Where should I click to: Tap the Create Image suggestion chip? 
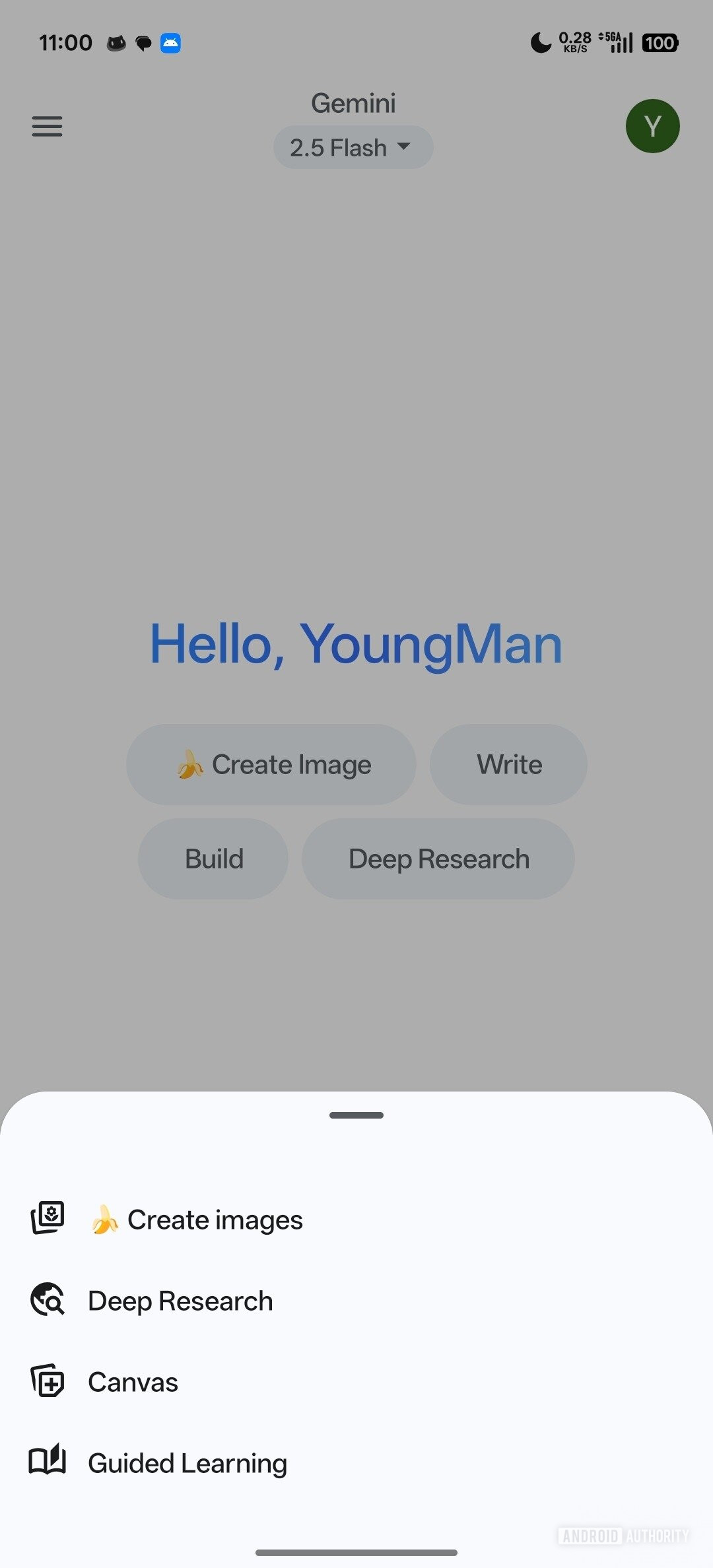tap(271, 764)
